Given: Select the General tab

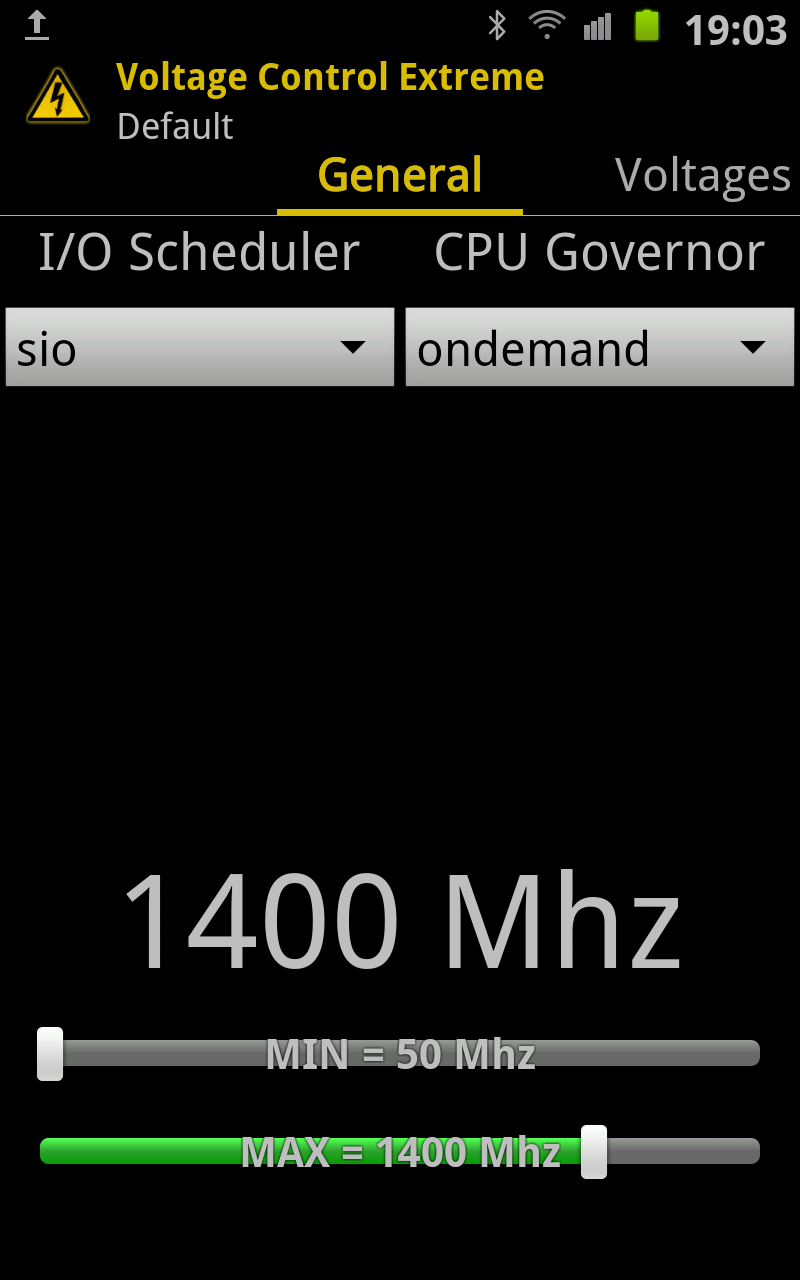Looking at the screenshot, I should tap(400, 176).
